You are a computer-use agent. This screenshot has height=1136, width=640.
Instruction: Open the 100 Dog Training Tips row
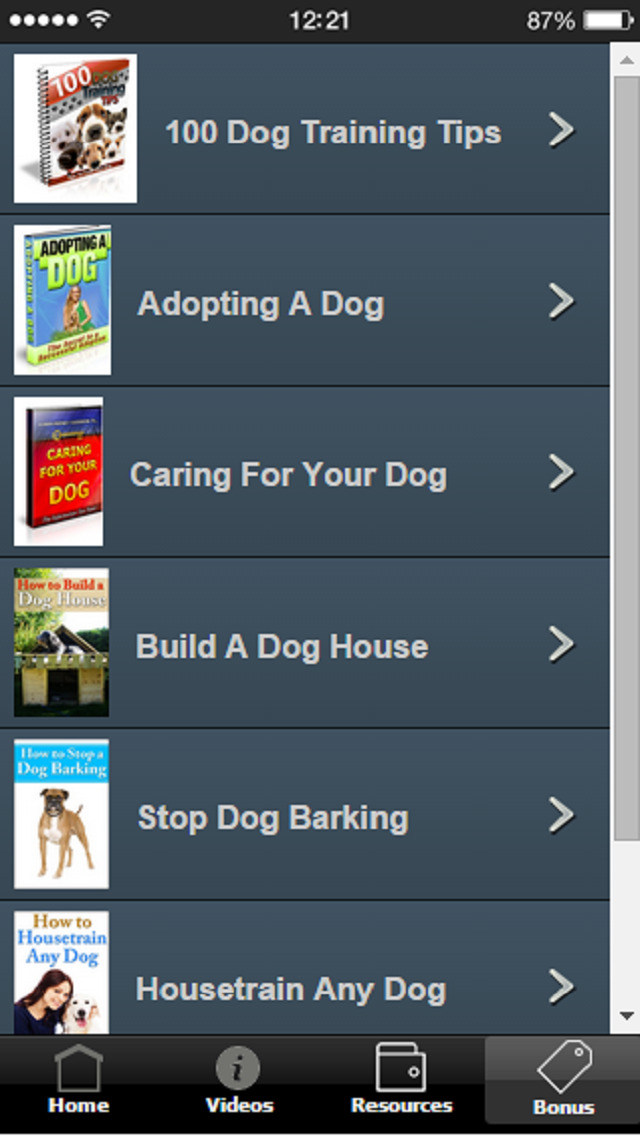(x=304, y=128)
